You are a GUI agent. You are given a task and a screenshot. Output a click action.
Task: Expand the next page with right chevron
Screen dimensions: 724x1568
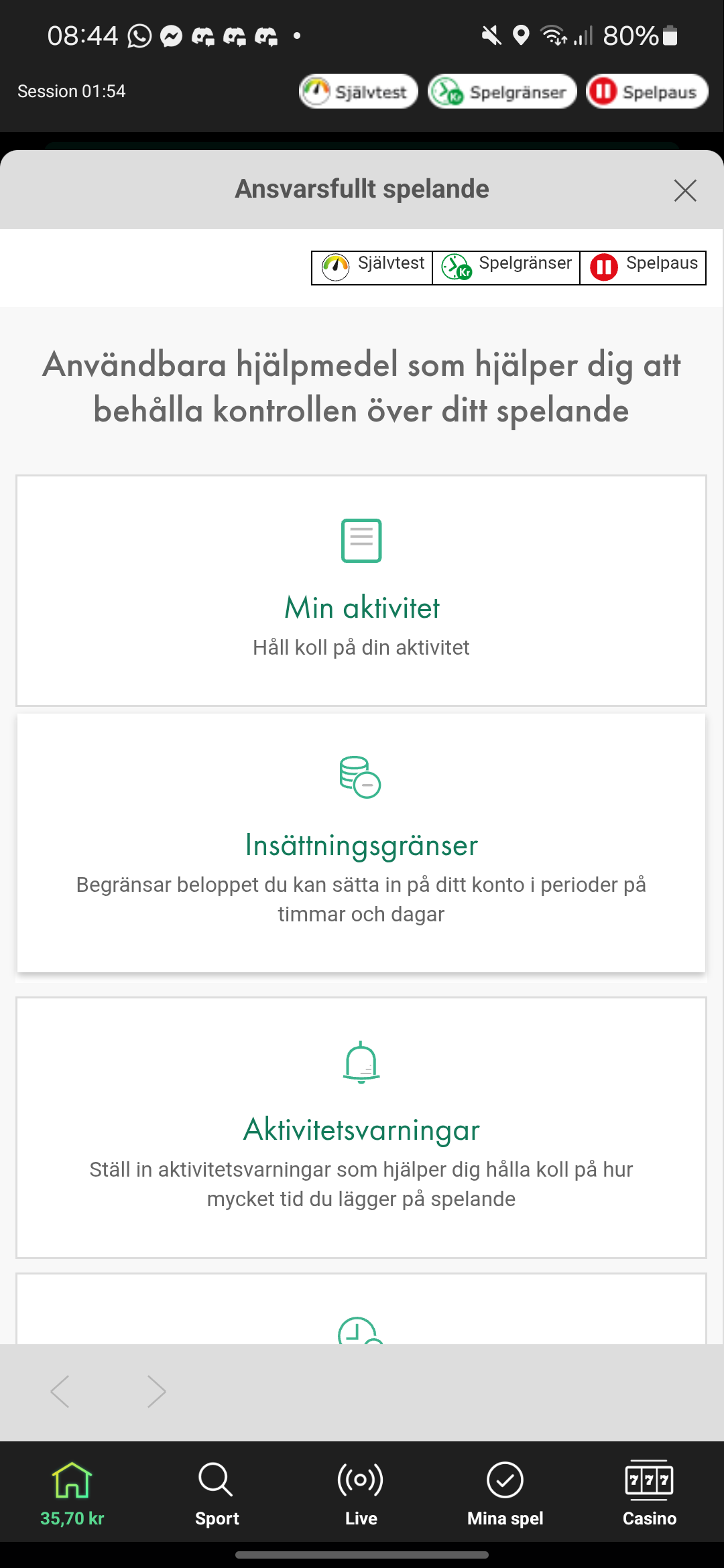[x=156, y=1391]
